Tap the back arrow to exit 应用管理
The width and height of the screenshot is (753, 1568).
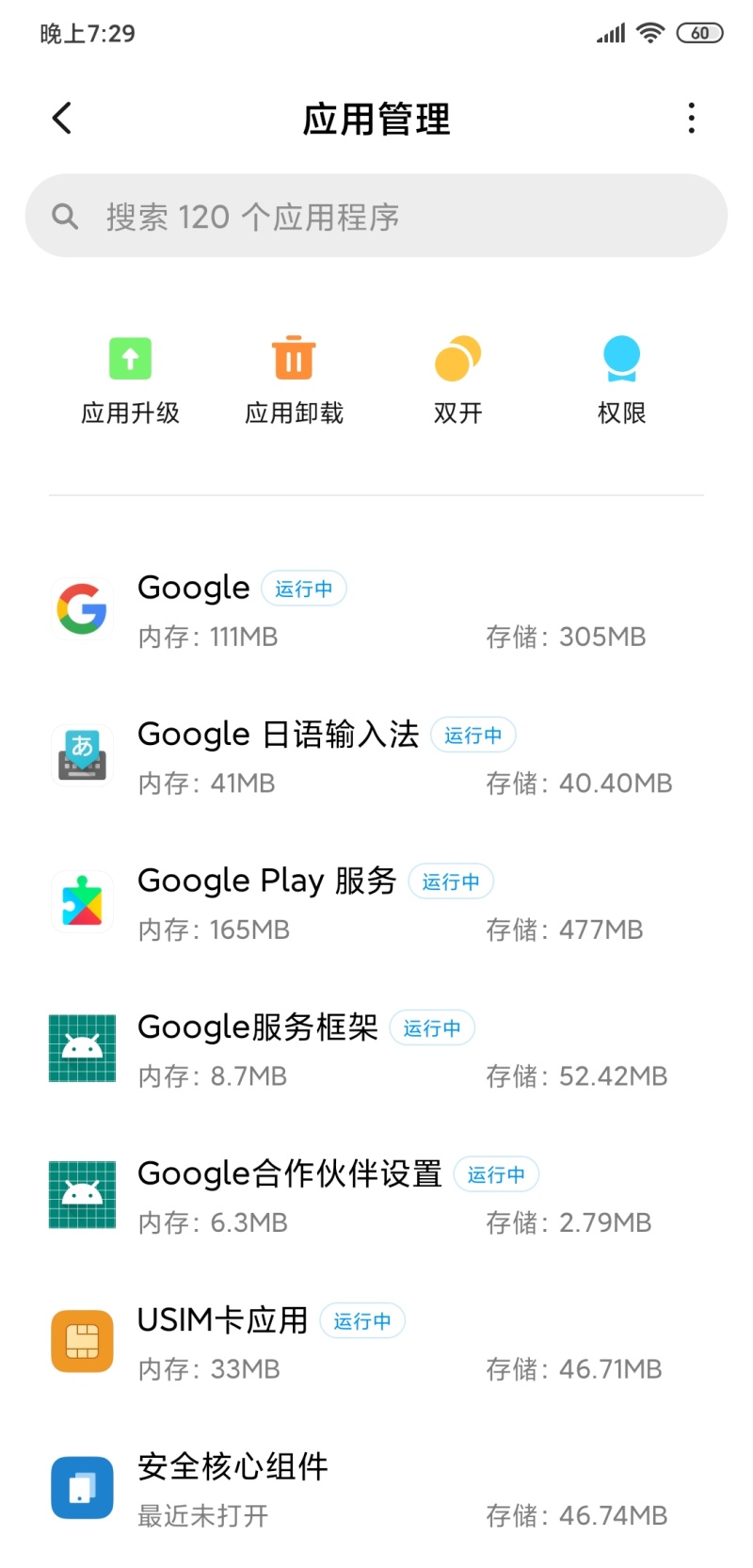pos(60,119)
